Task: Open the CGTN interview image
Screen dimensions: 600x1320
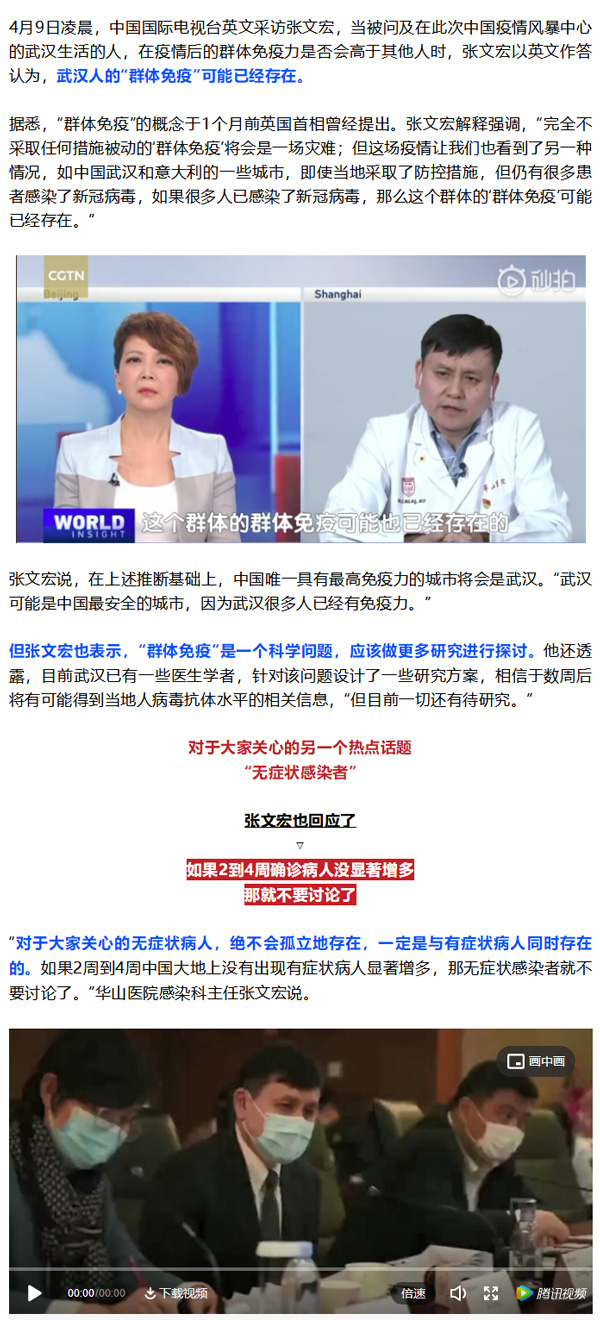Action: point(300,398)
